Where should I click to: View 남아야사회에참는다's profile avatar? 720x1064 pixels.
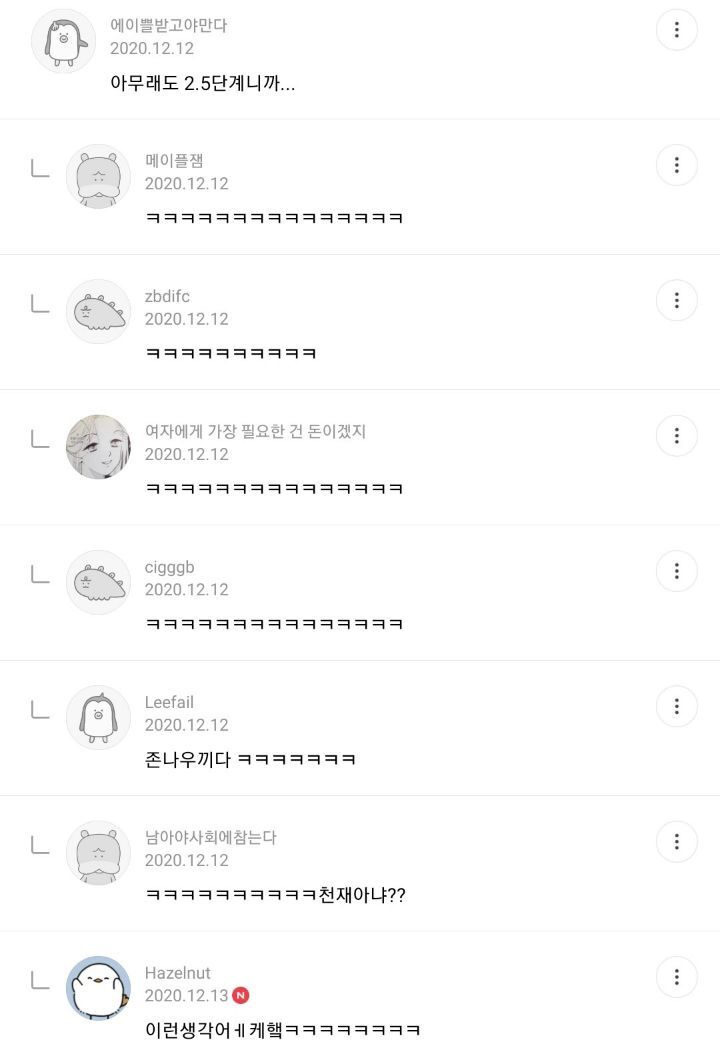[98, 853]
